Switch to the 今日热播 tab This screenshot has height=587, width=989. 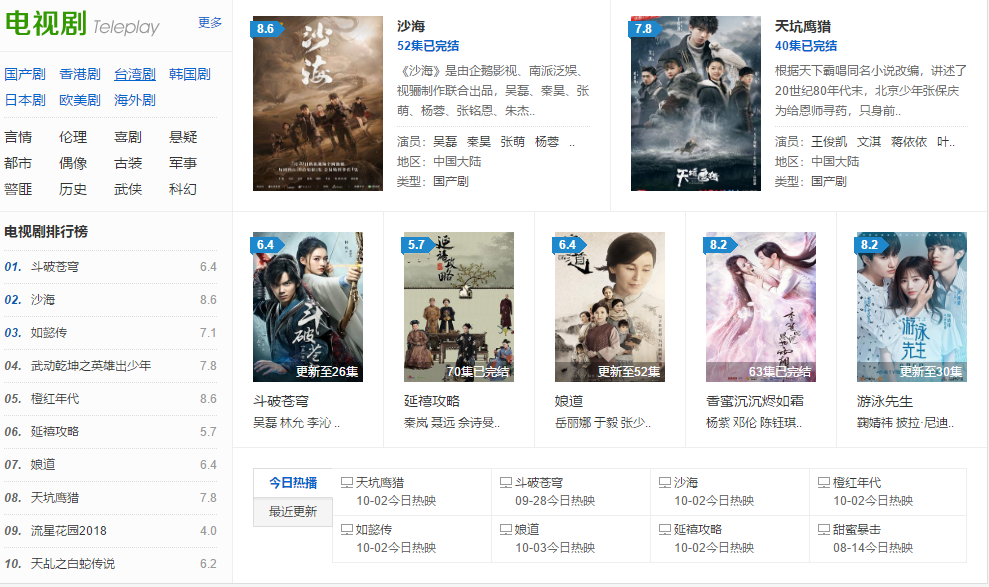click(x=292, y=483)
